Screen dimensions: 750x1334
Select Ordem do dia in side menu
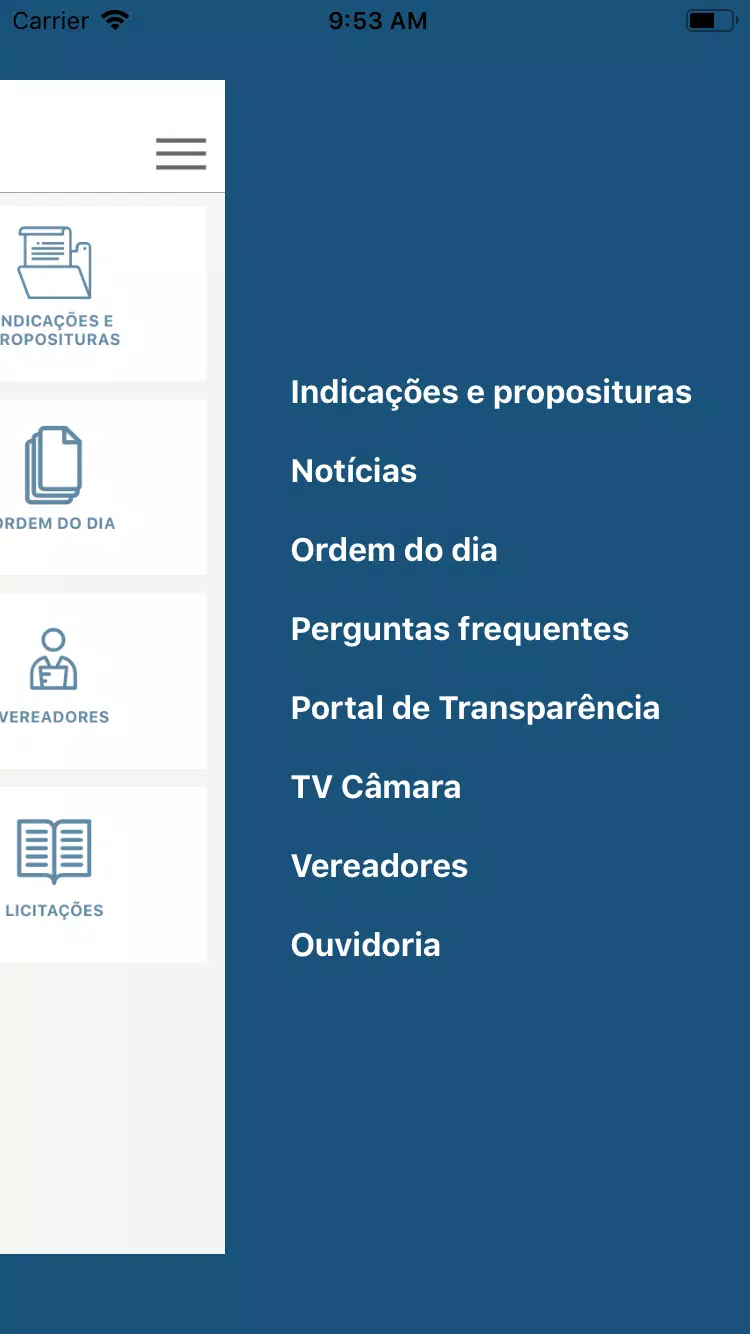pos(394,550)
